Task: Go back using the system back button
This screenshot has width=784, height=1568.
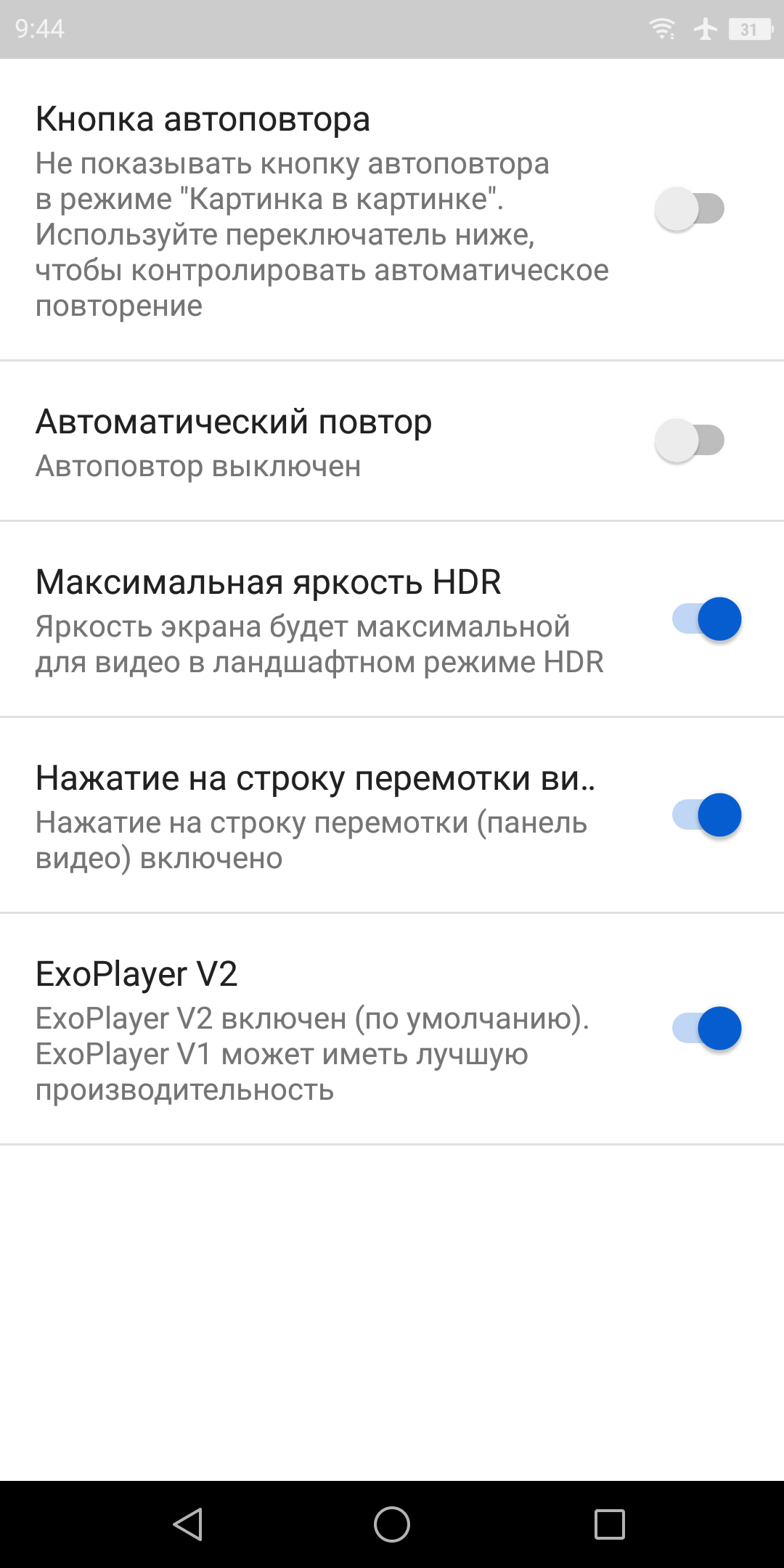Action: pos(188,1524)
